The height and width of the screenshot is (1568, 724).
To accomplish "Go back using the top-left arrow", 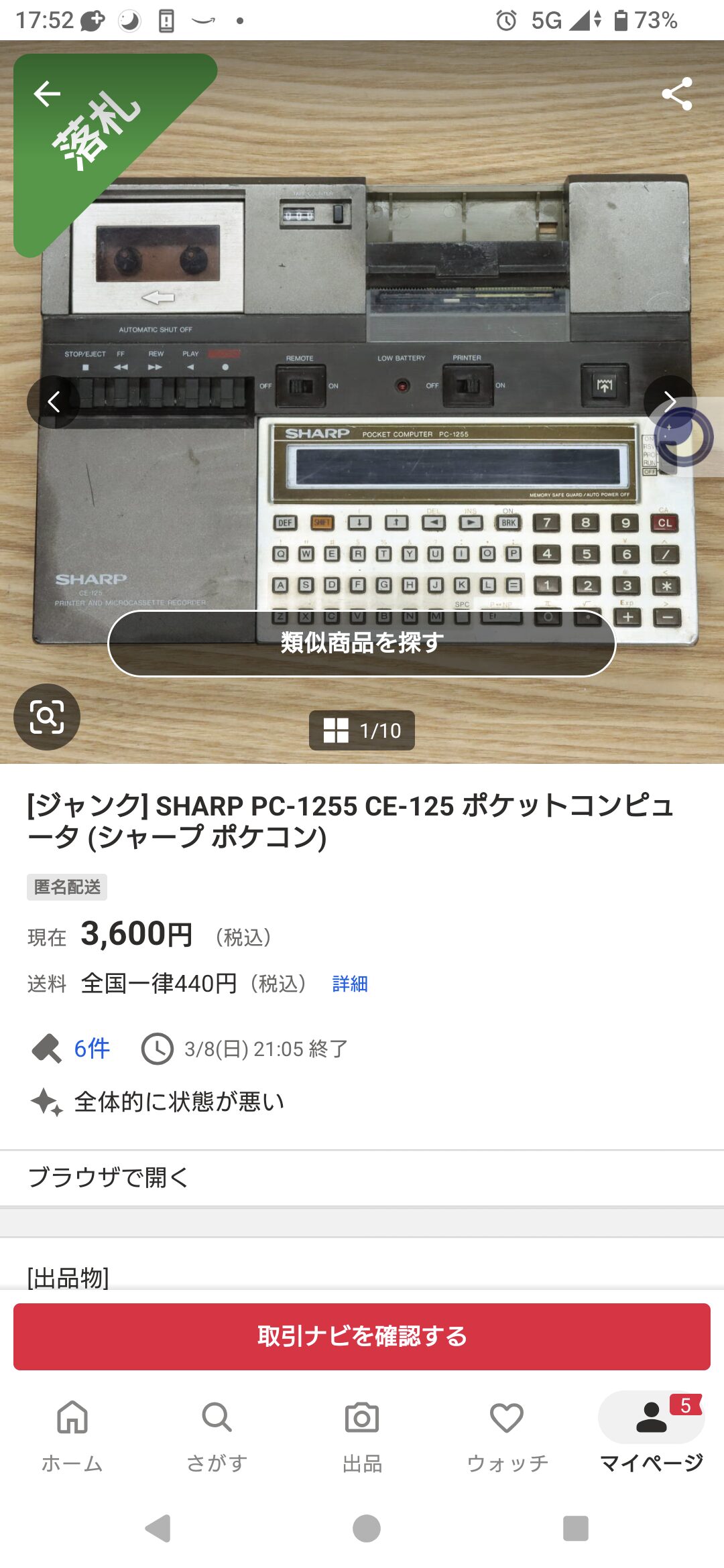I will [x=47, y=94].
